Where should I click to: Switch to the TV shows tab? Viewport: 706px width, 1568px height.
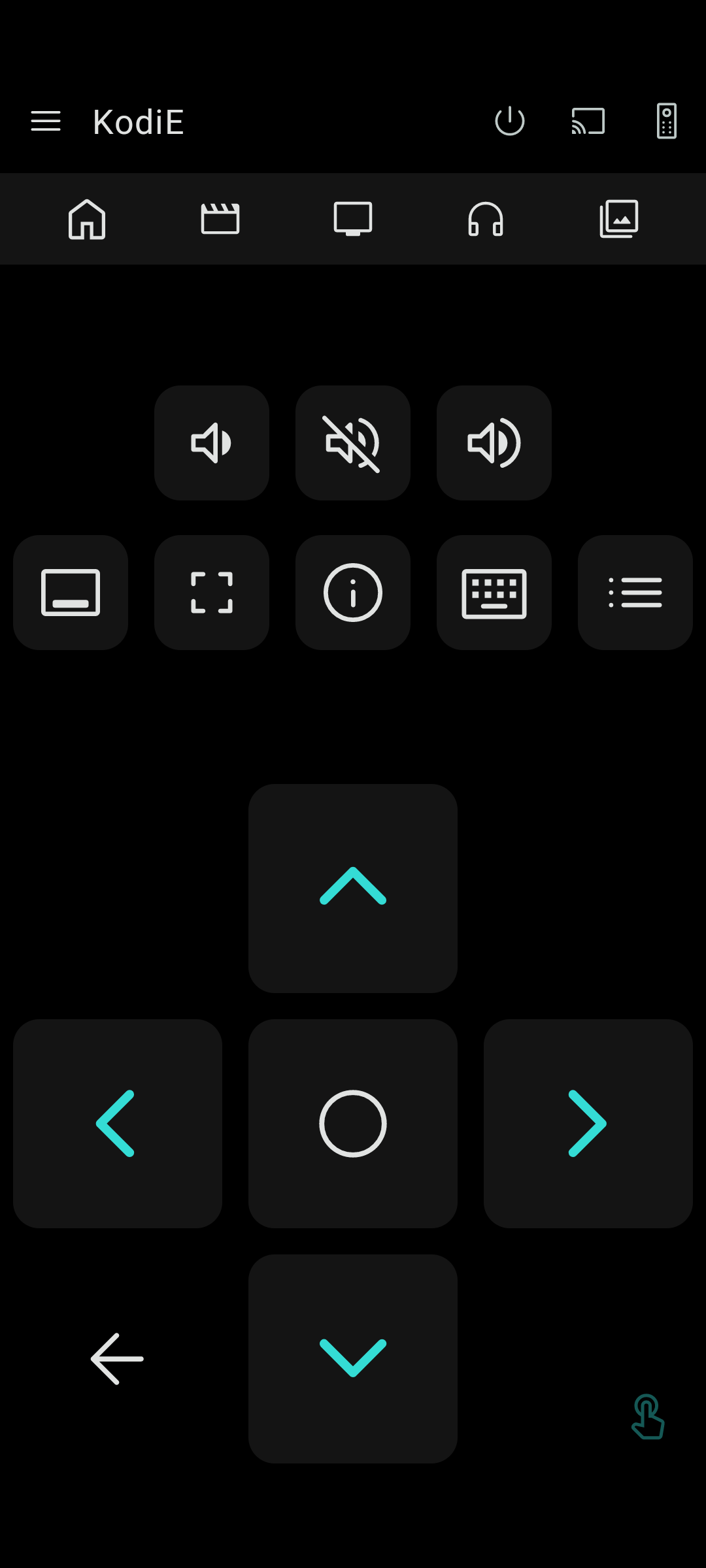point(353,219)
